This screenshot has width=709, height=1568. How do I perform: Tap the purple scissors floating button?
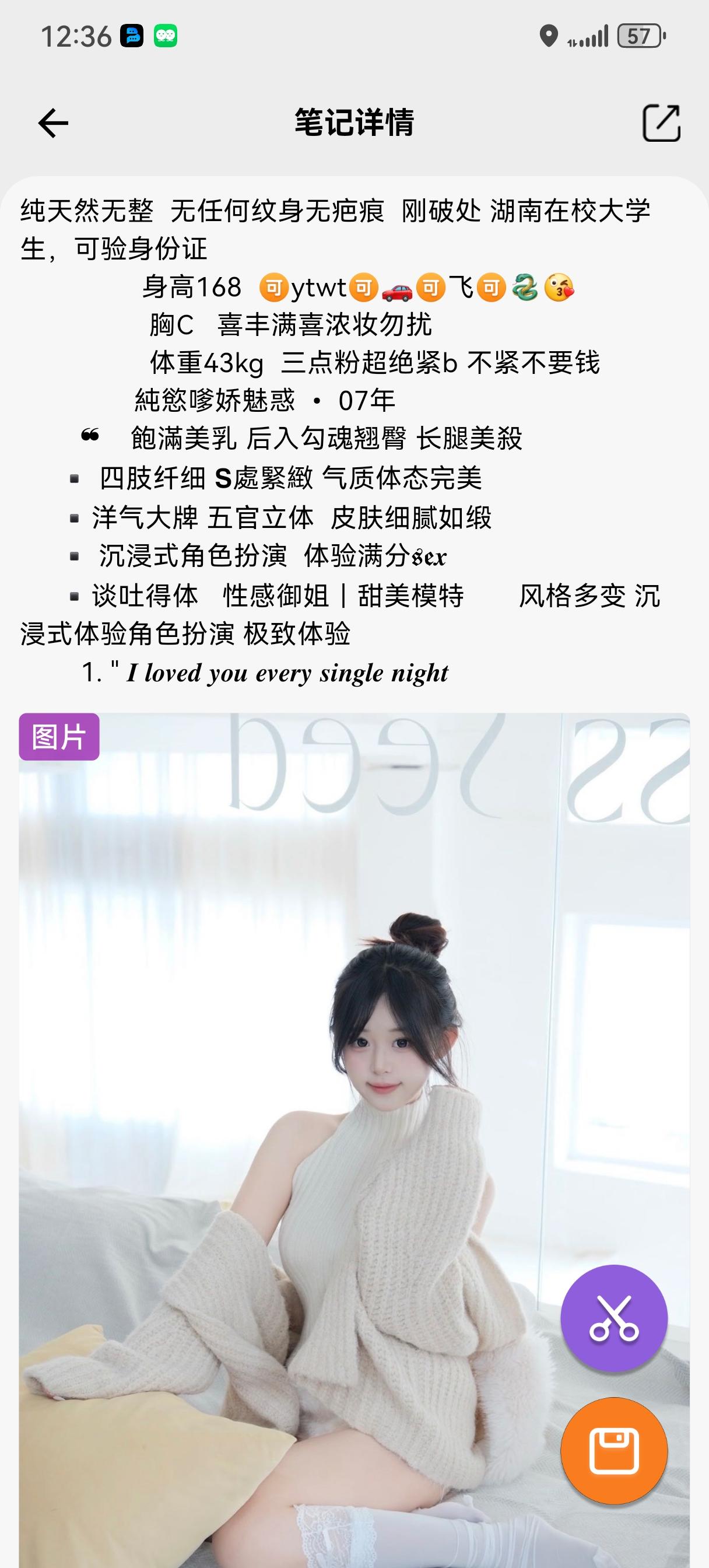click(613, 1318)
